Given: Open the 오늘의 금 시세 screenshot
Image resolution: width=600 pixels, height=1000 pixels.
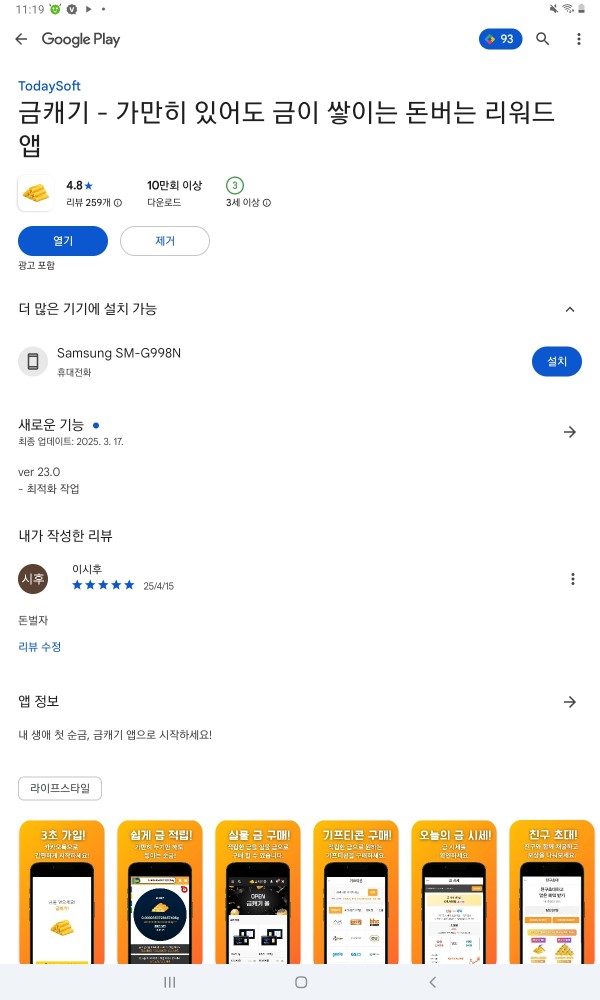Looking at the screenshot, I should [x=454, y=892].
